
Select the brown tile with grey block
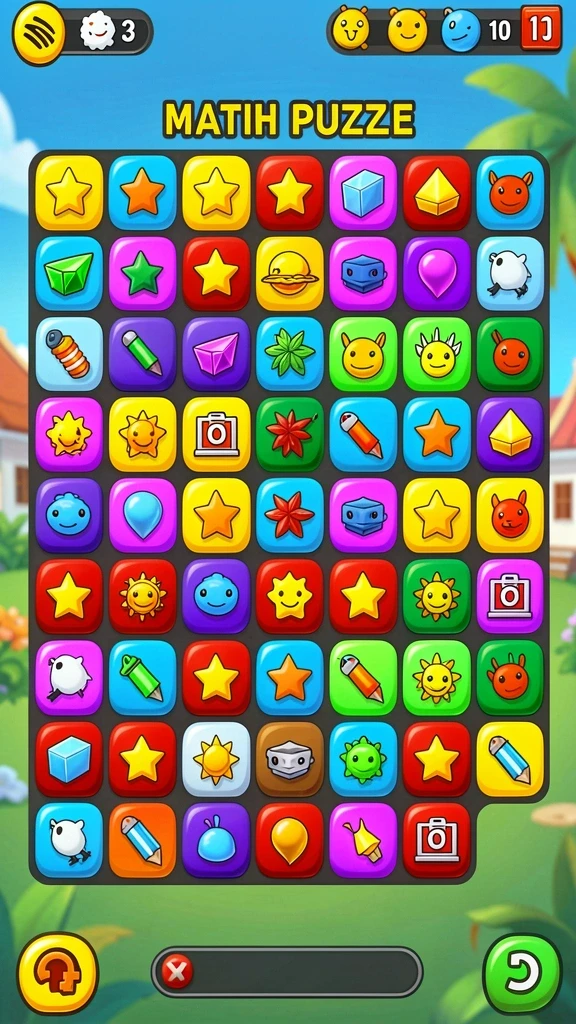(289, 760)
